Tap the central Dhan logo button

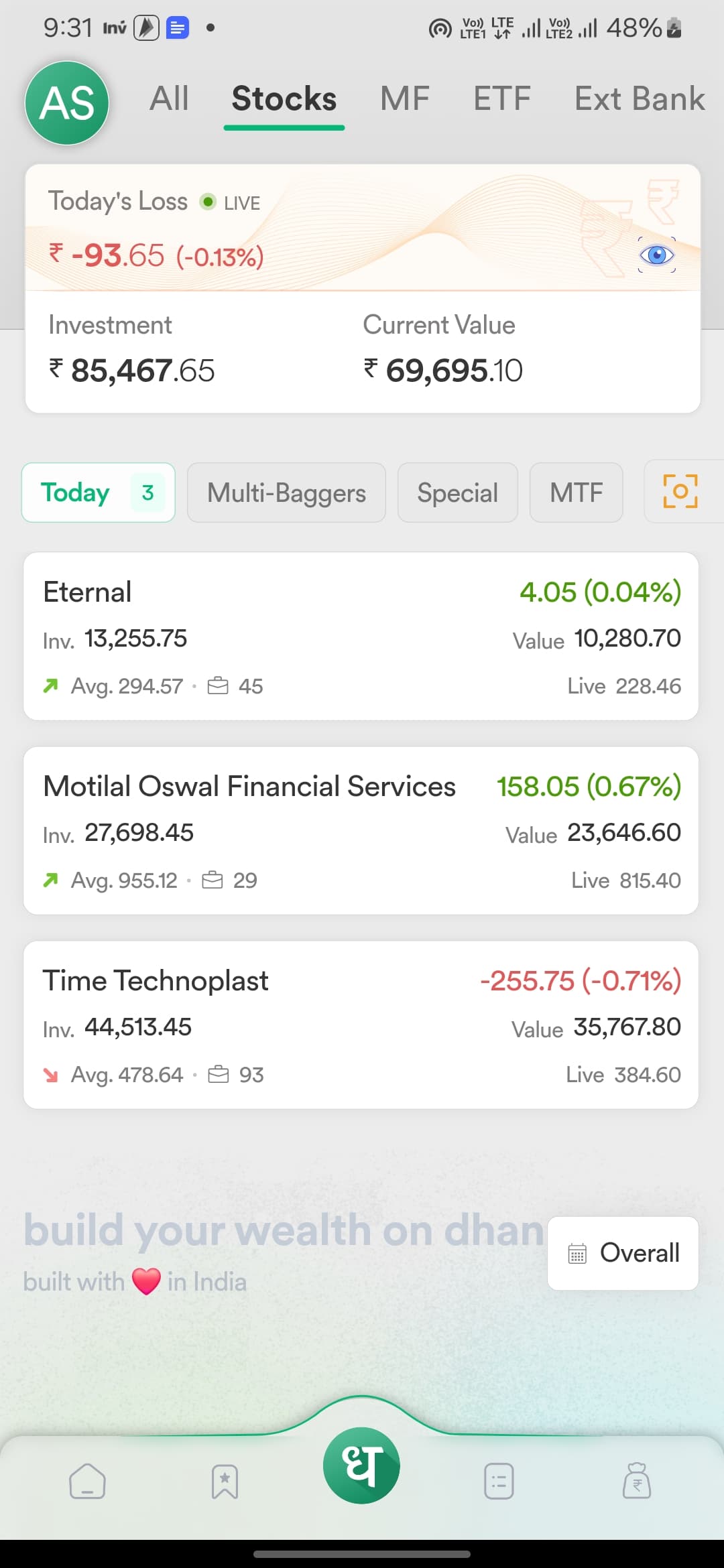pos(361,1465)
